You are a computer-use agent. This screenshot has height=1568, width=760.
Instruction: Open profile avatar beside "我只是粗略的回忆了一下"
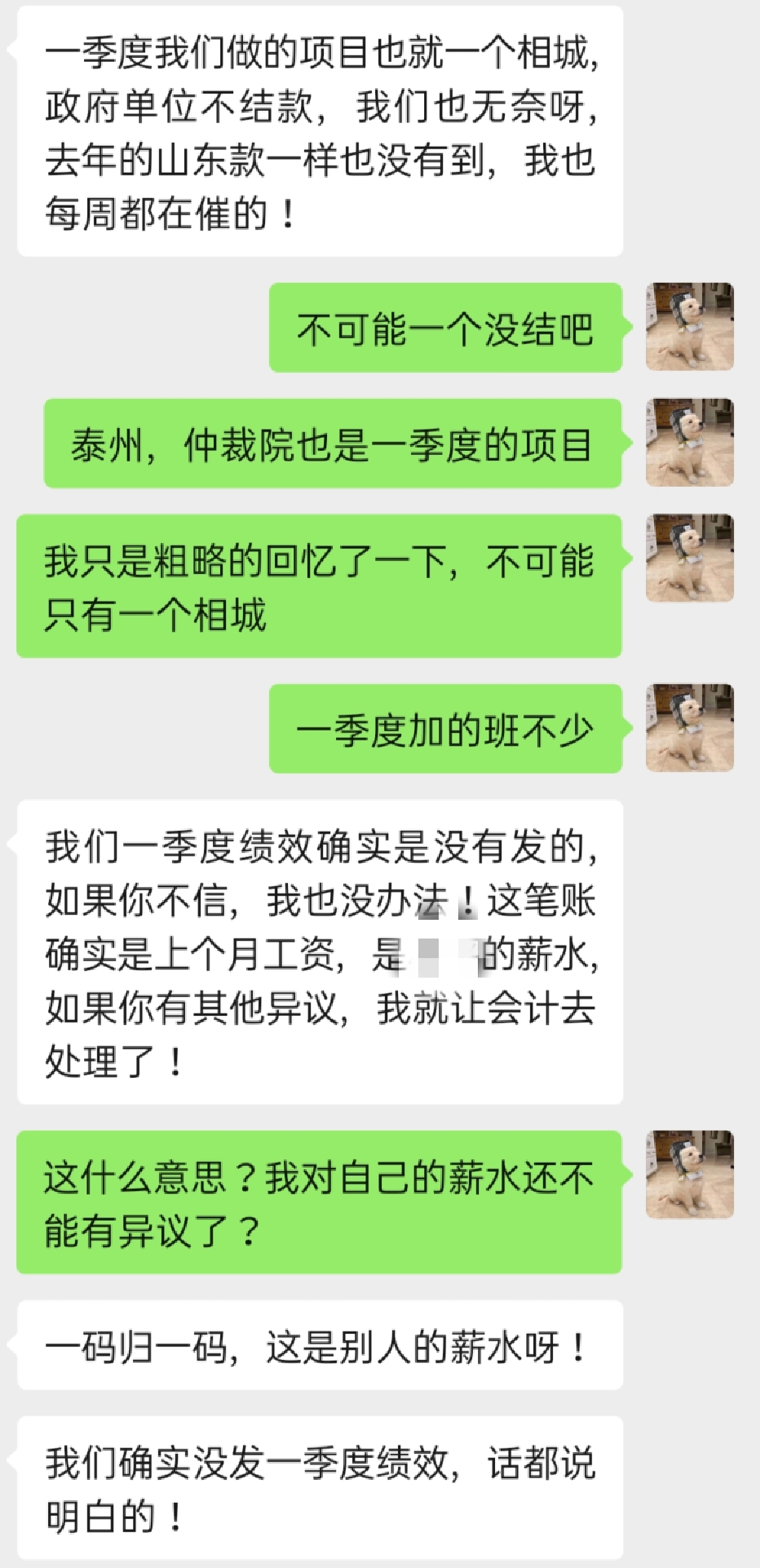pyautogui.click(x=689, y=559)
